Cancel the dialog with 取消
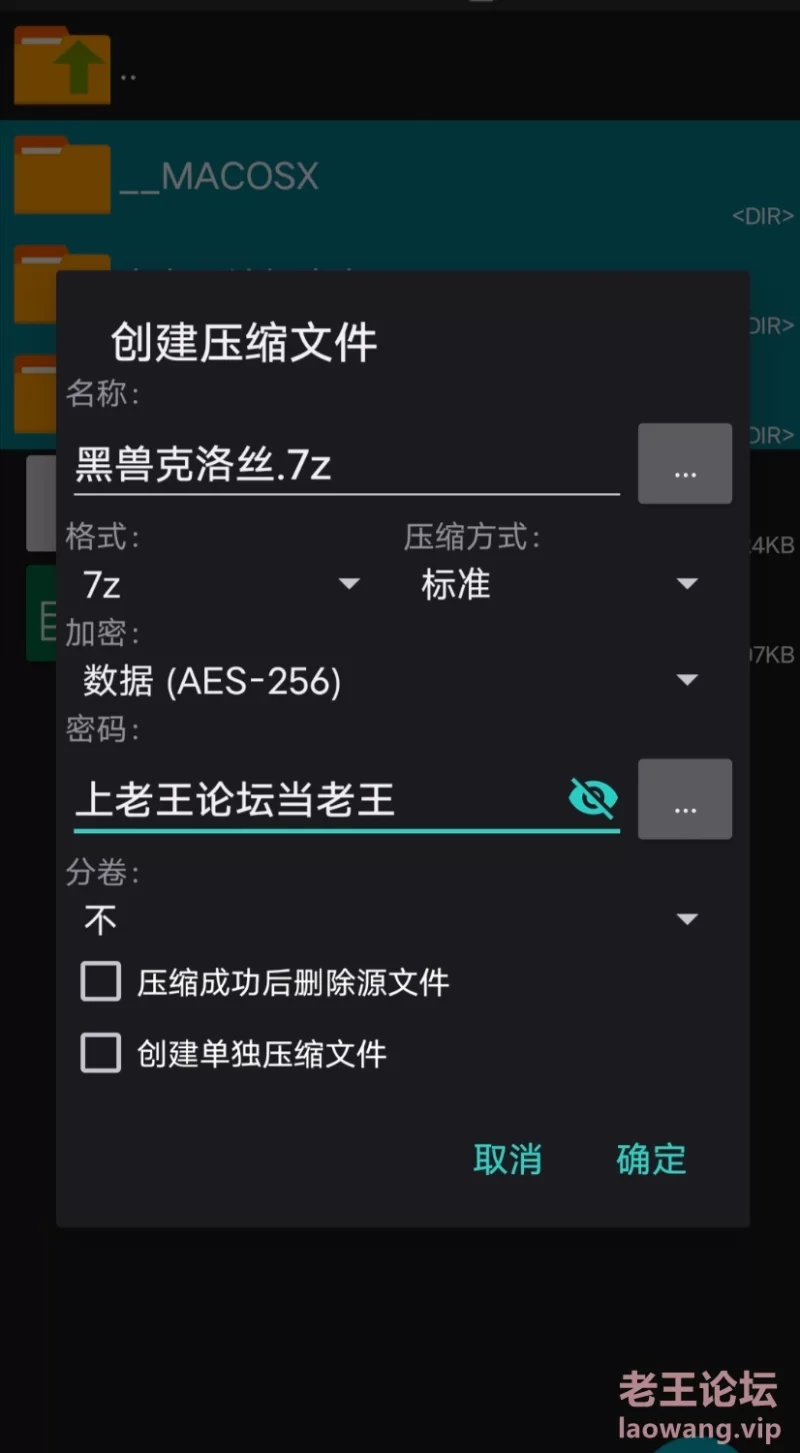Image resolution: width=800 pixels, height=1453 pixels. pos(507,1160)
